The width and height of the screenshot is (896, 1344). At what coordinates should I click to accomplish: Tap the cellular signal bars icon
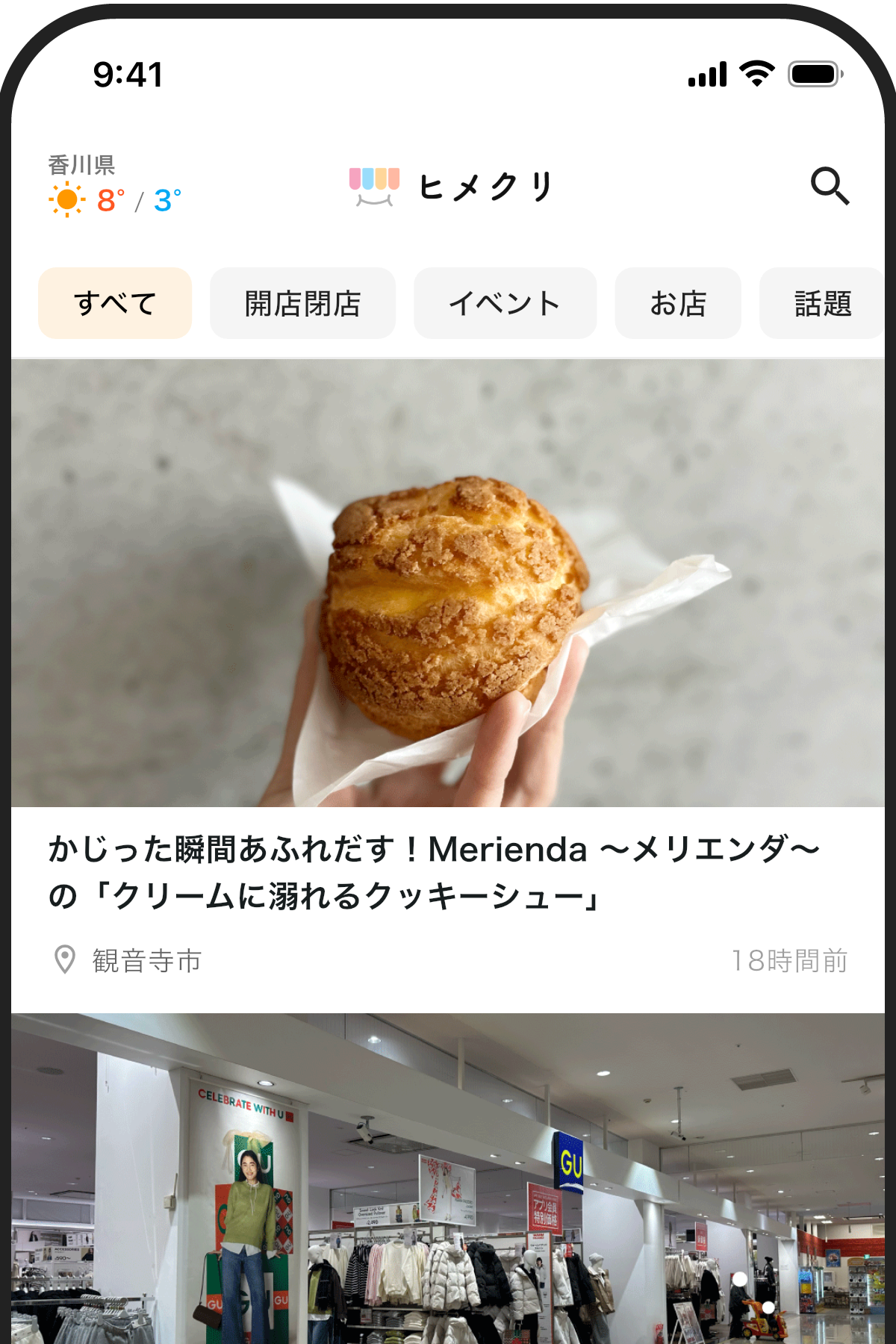pos(706,73)
